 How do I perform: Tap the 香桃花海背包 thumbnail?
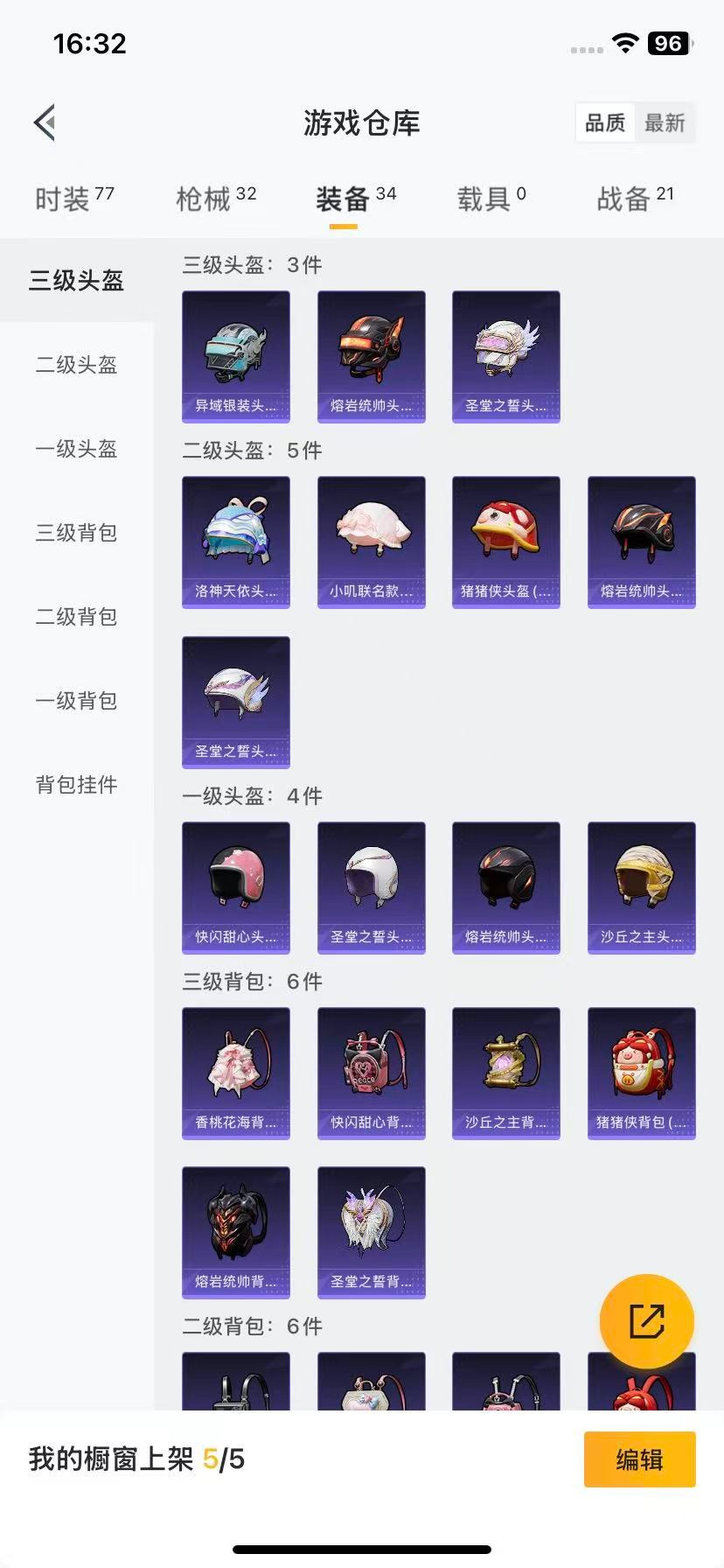235,1073
